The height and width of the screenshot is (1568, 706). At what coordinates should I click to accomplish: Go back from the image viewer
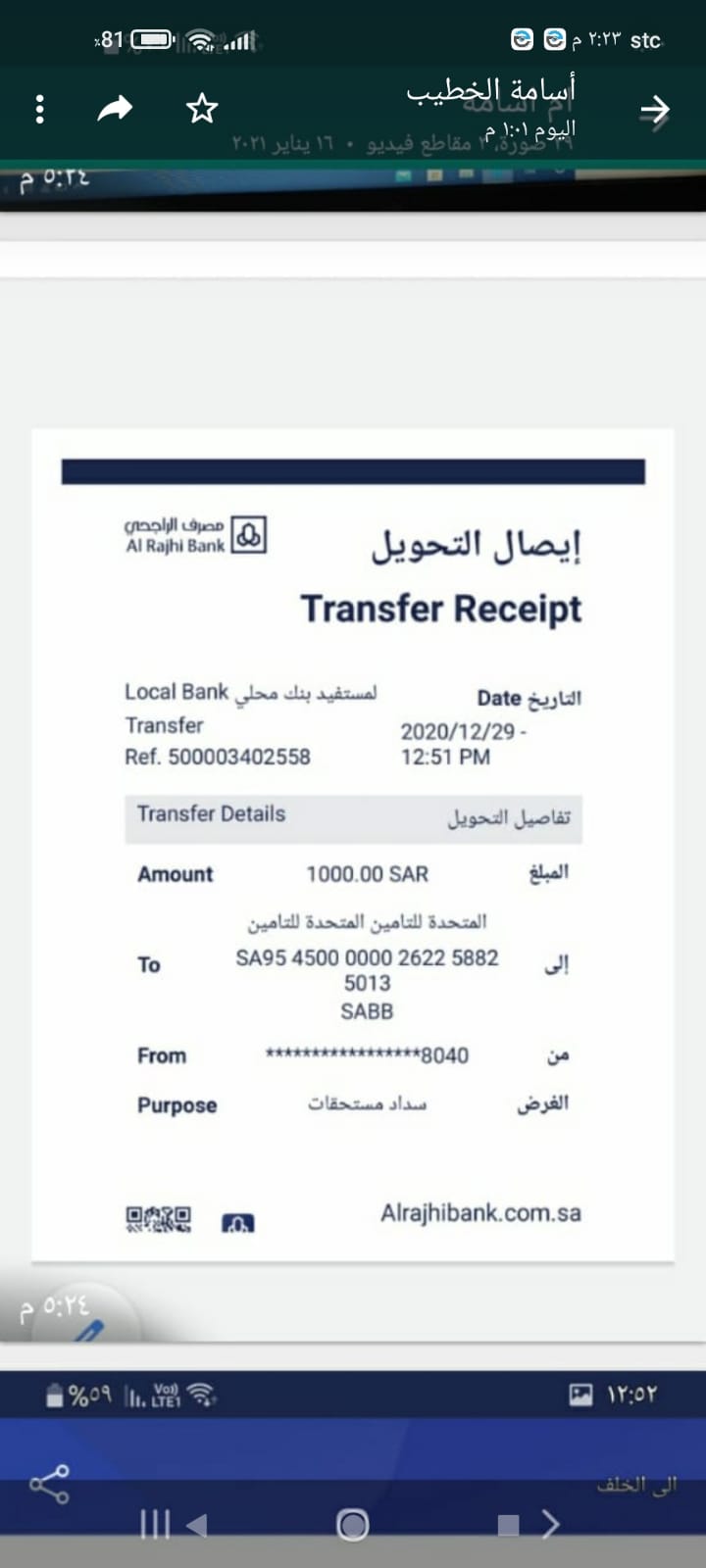[654, 110]
